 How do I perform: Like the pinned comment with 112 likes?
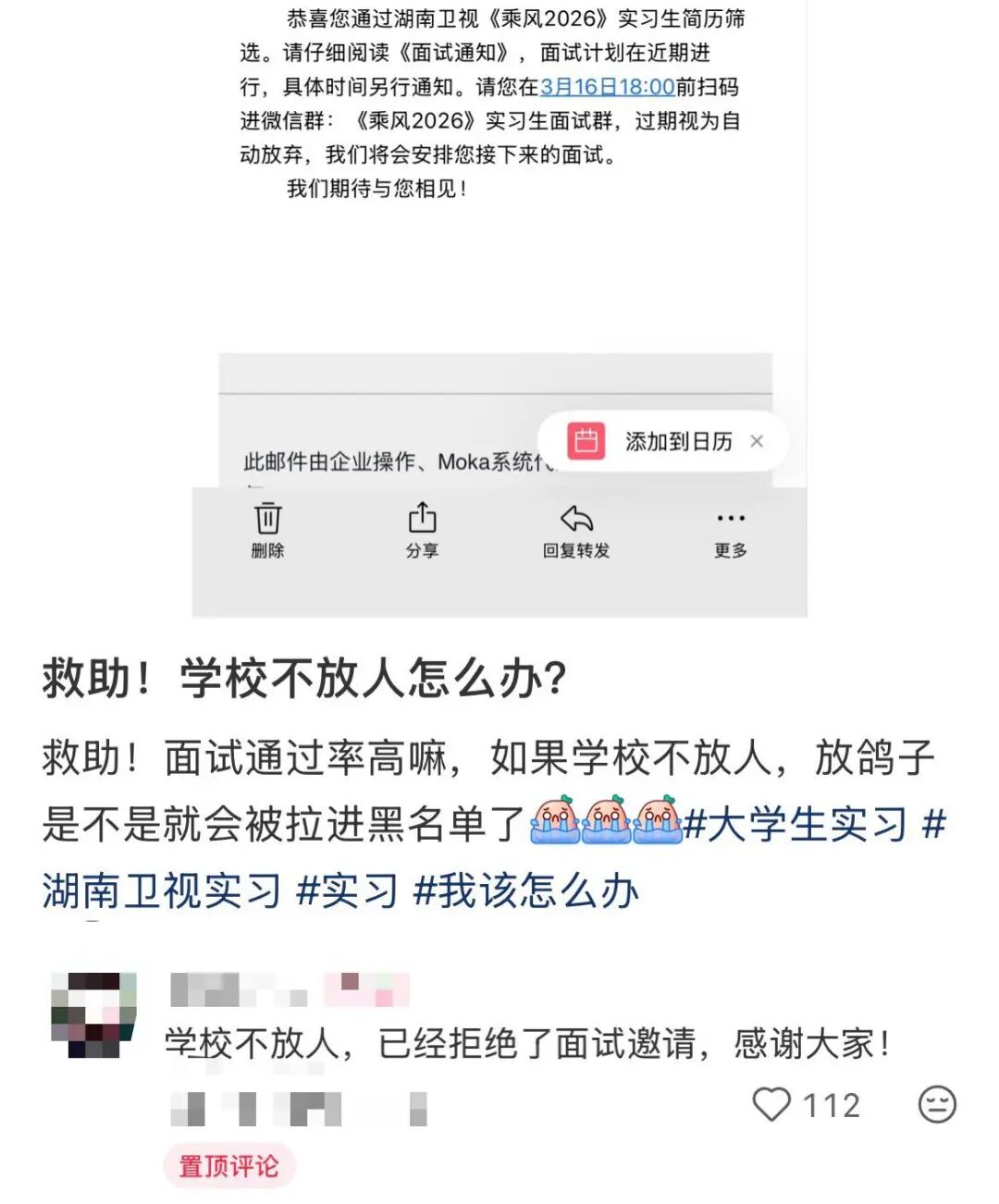point(771,1105)
